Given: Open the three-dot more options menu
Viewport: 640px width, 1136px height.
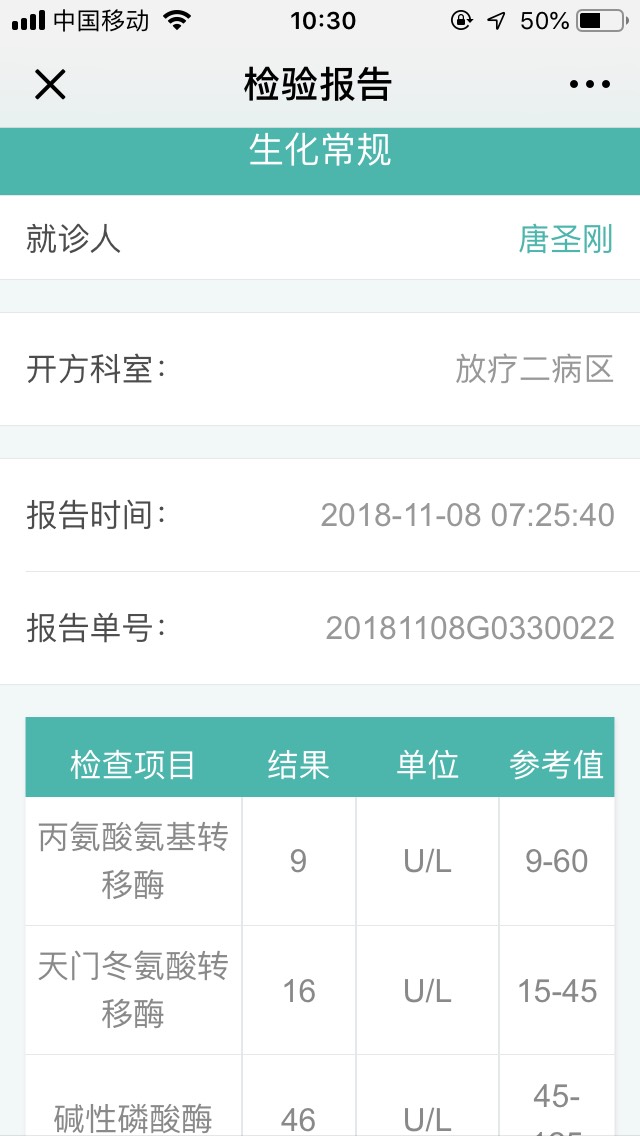Looking at the screenshot, I should [x=589, y=85].
